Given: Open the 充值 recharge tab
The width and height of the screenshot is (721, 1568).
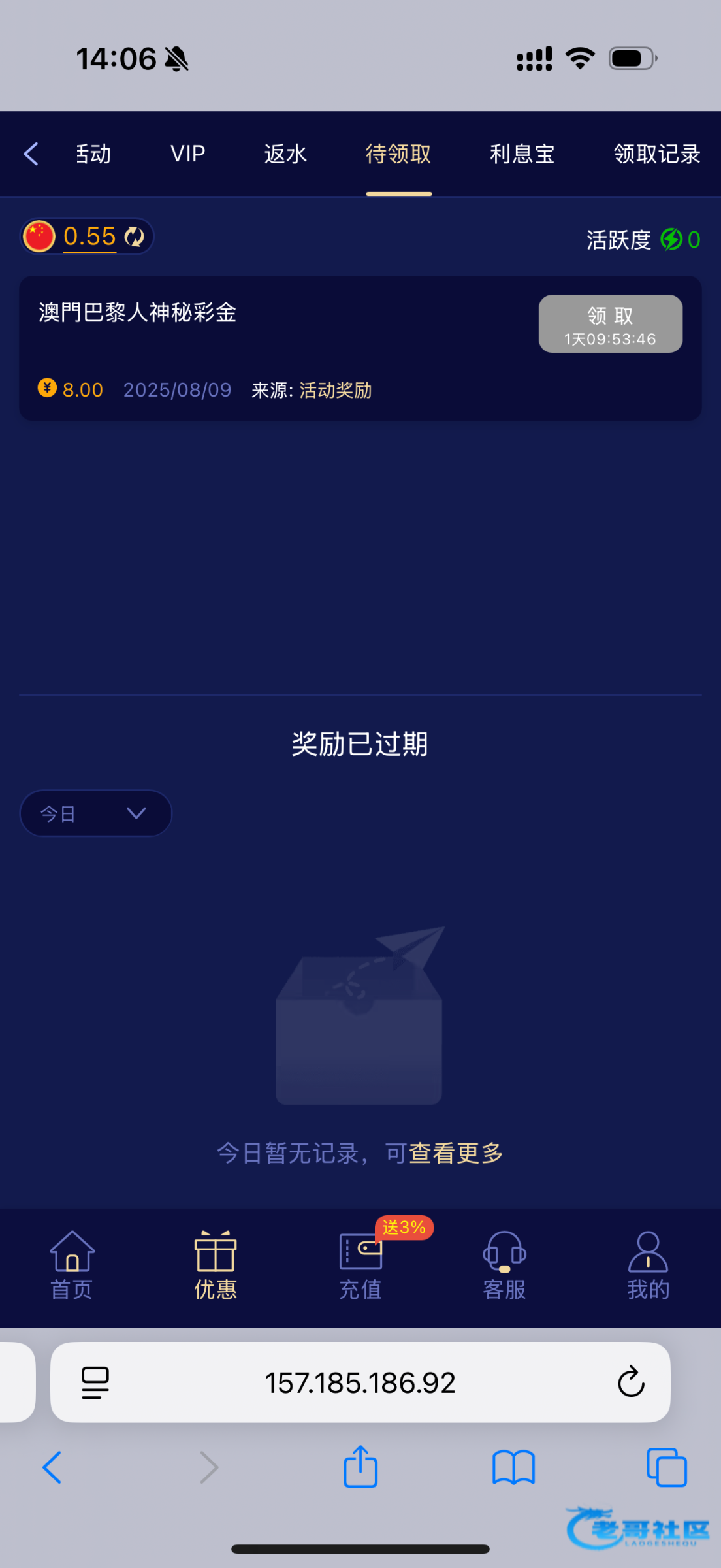Looking at the screenshot, I should [360, 1265].
